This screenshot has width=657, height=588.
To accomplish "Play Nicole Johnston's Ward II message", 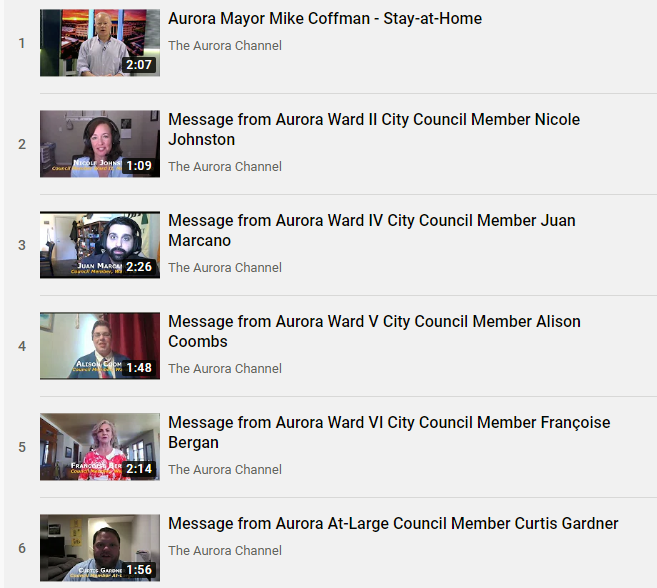I will pos(99,144).
